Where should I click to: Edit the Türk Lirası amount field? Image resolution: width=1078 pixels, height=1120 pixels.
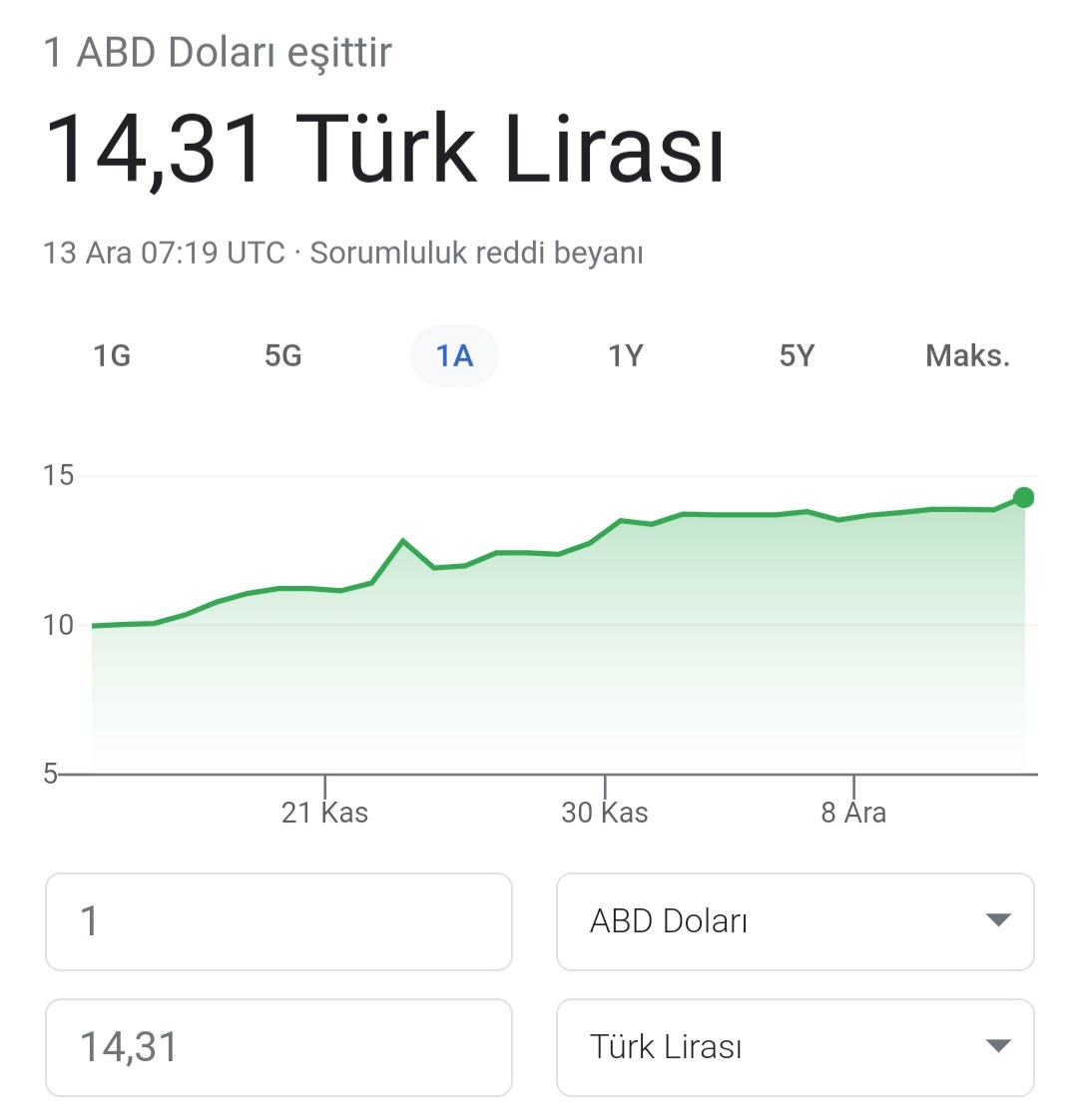pos(278,1047)
